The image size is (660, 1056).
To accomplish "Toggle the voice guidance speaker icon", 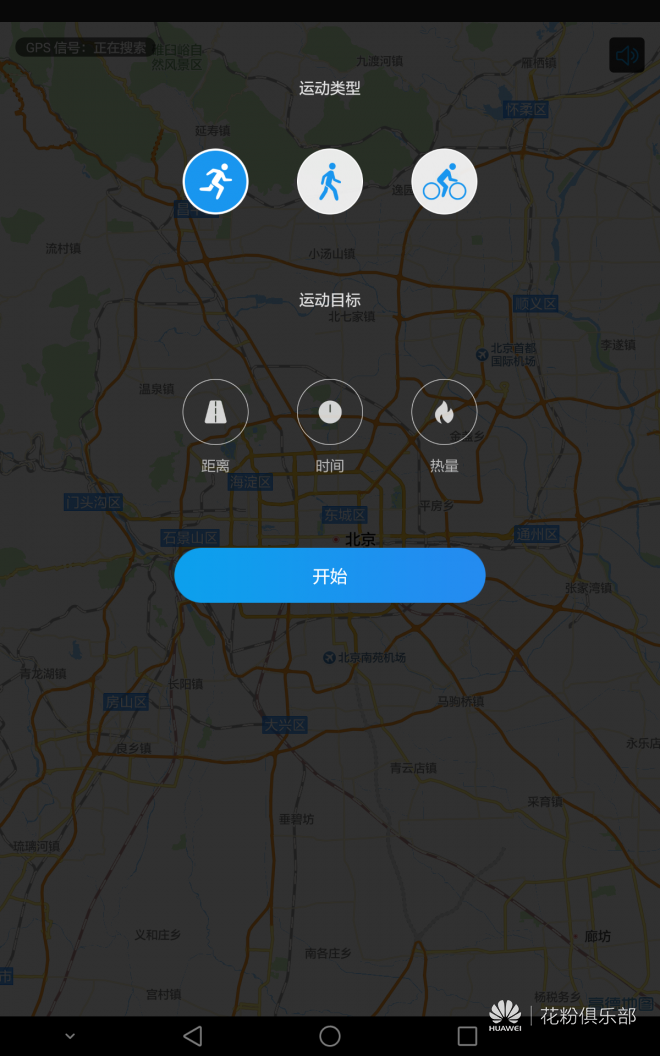I will pos(627,55).
